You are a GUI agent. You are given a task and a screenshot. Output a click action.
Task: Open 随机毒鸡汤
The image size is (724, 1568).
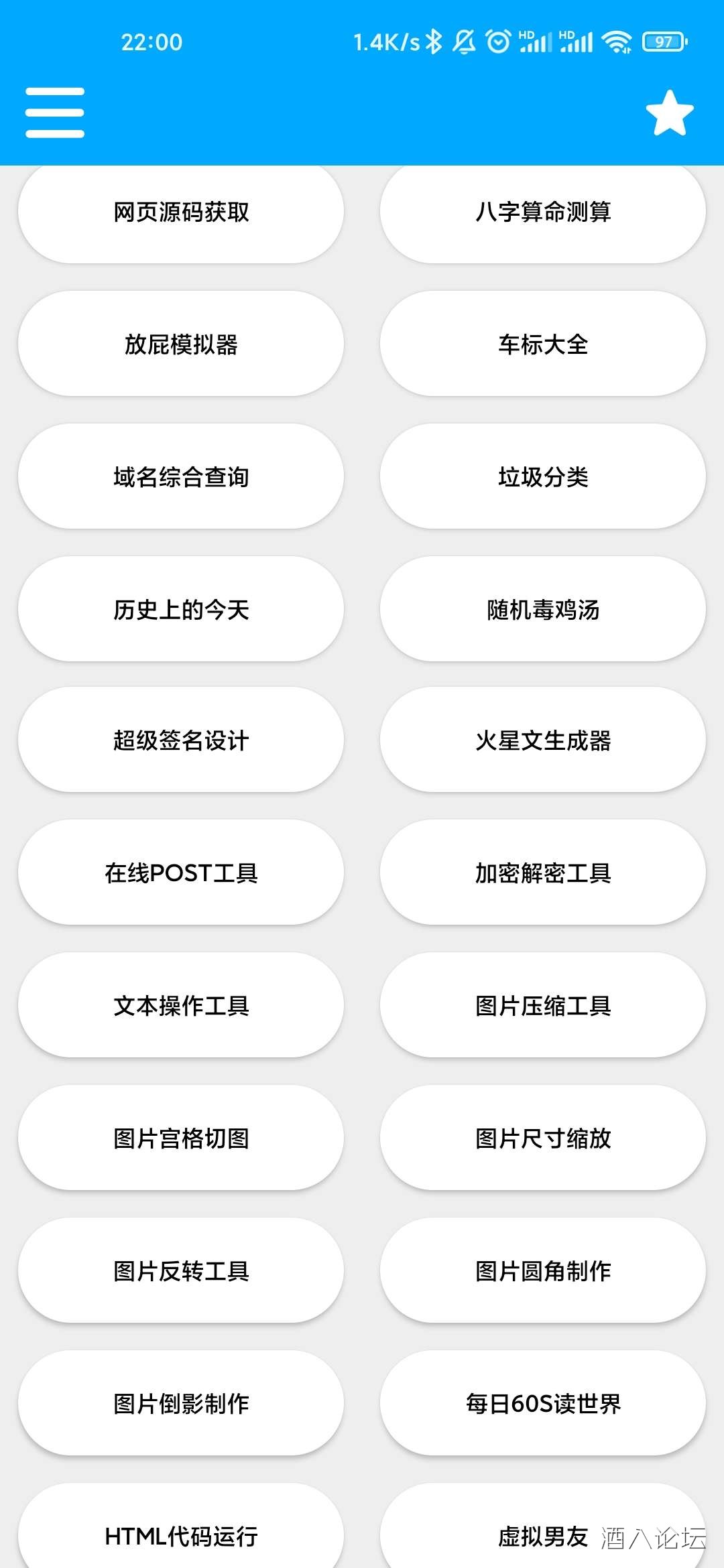[x=543, y=610]
